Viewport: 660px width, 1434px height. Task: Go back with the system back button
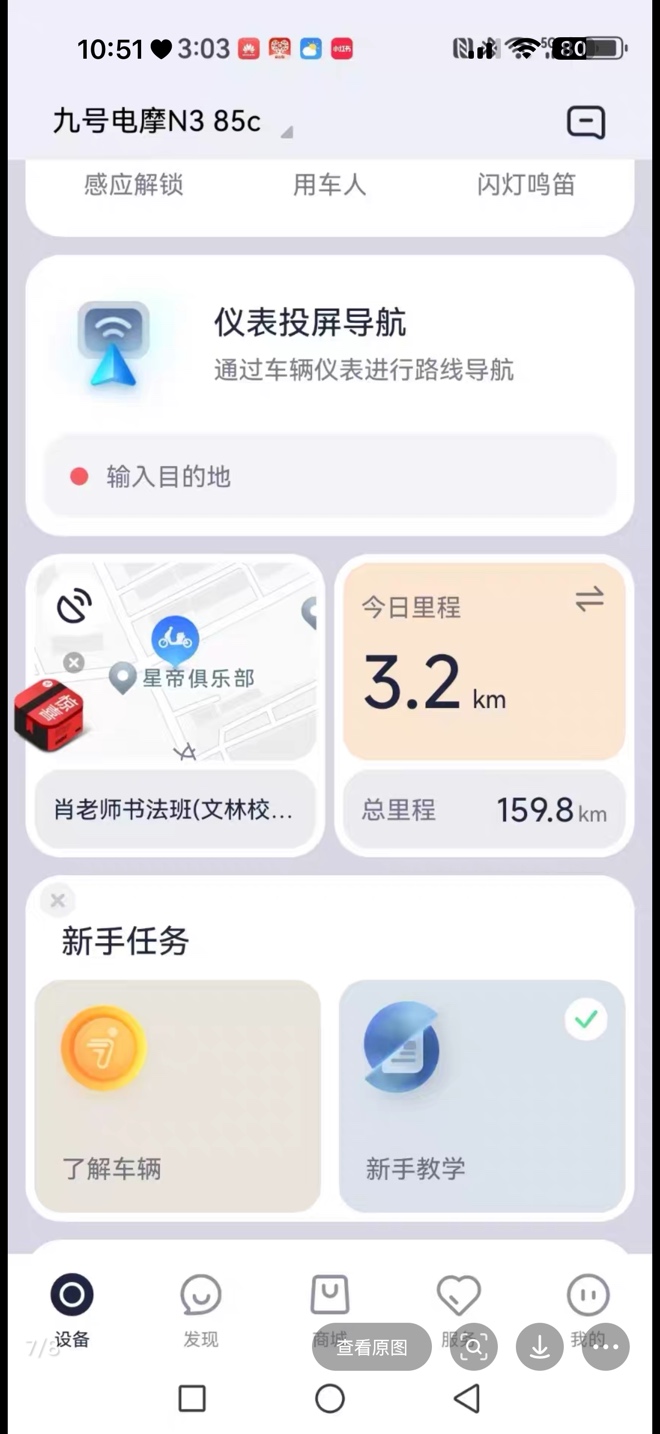[x=467, y=1398]
